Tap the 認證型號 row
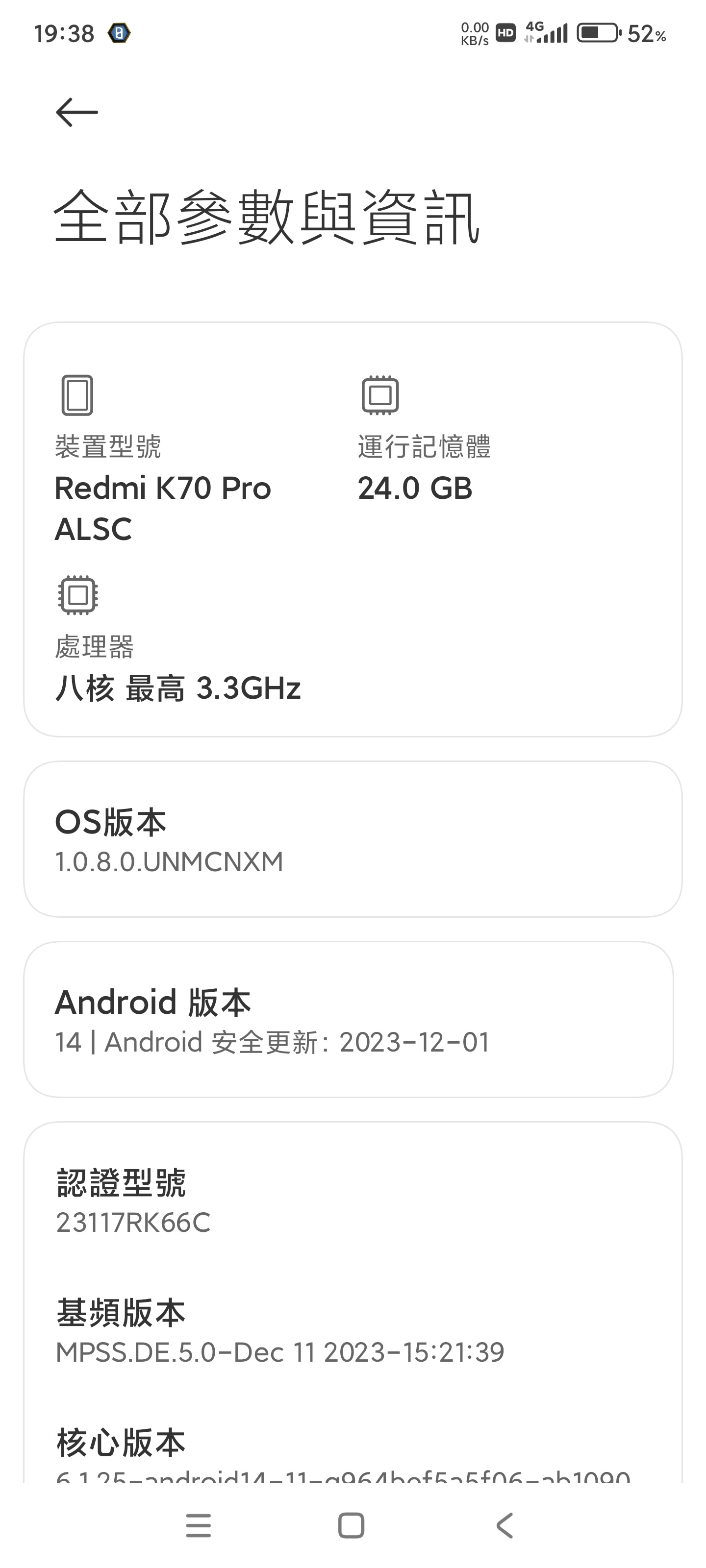 pos(353,1200)
